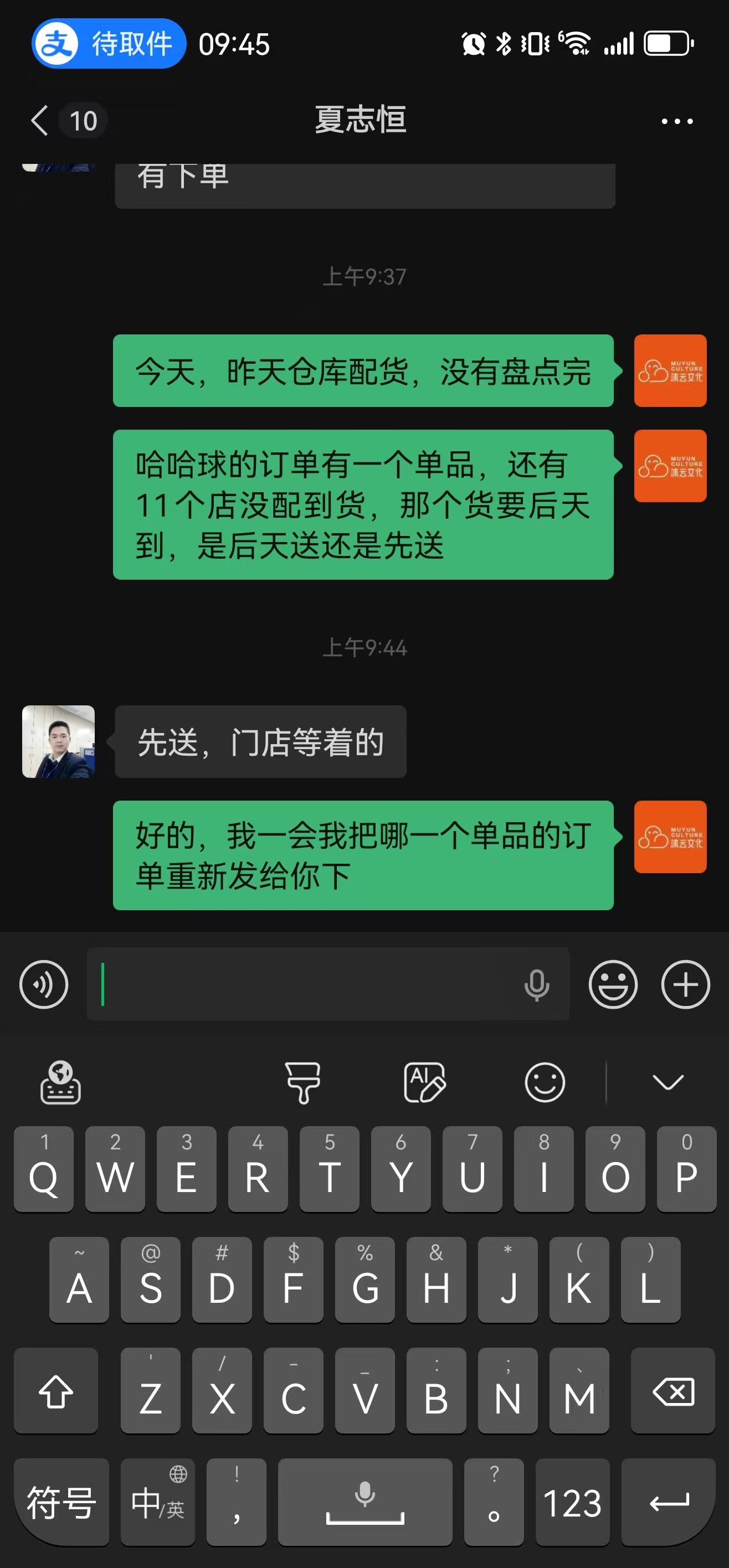This screenshot has height=1568, width=729.
Task: Open keyboard settings globe icon
Action: tap(60, 1082)
